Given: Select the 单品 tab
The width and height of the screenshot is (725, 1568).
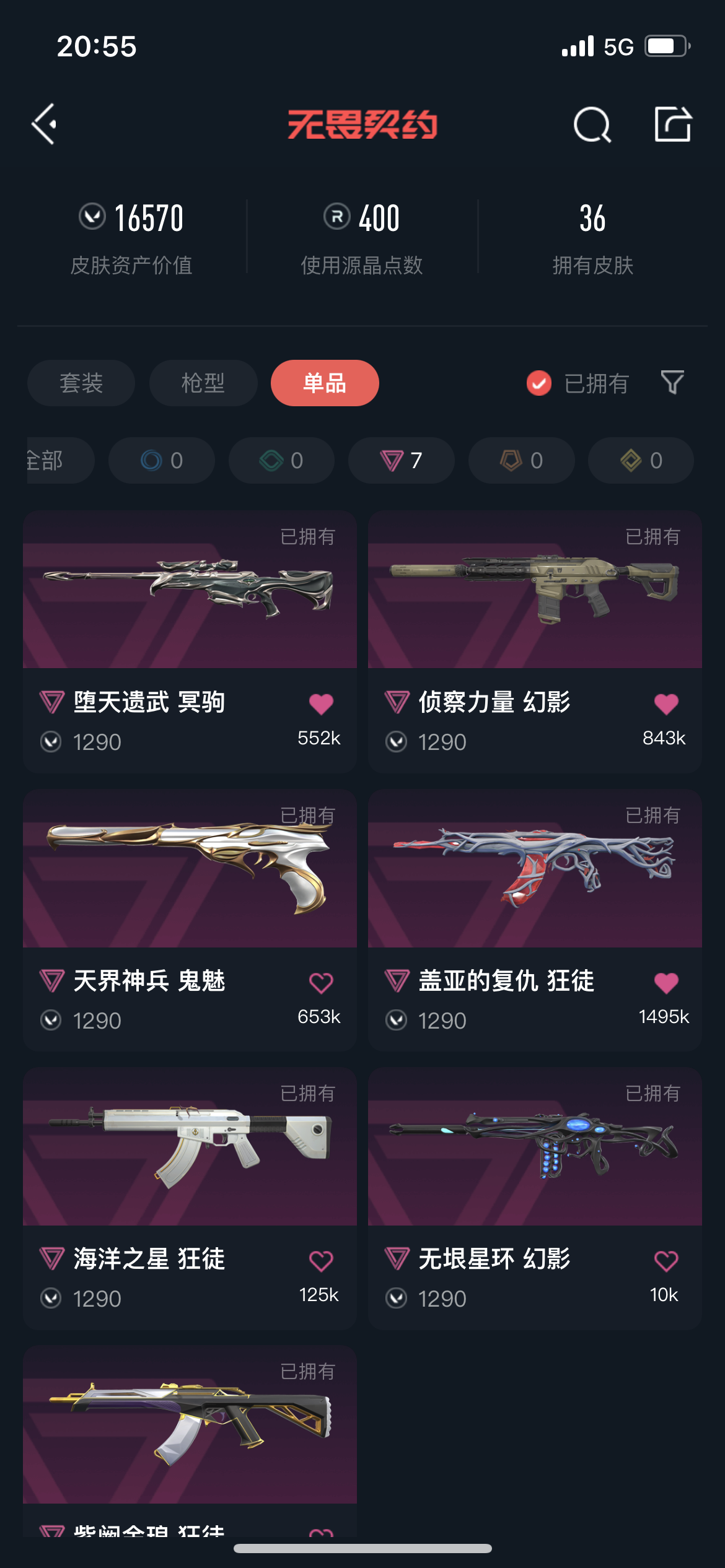Looking at the screenshot, I should 325,383.
